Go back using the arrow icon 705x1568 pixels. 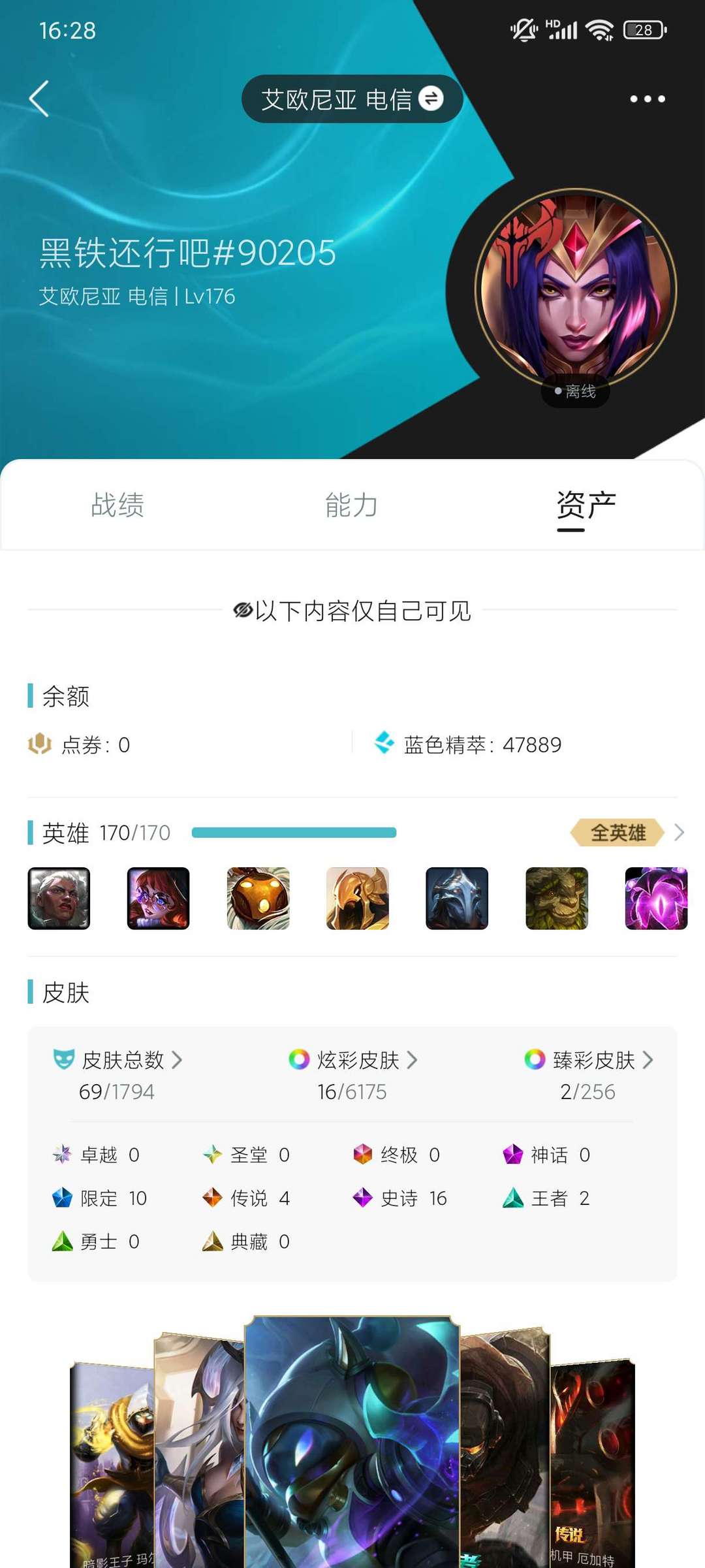[39, 99]
